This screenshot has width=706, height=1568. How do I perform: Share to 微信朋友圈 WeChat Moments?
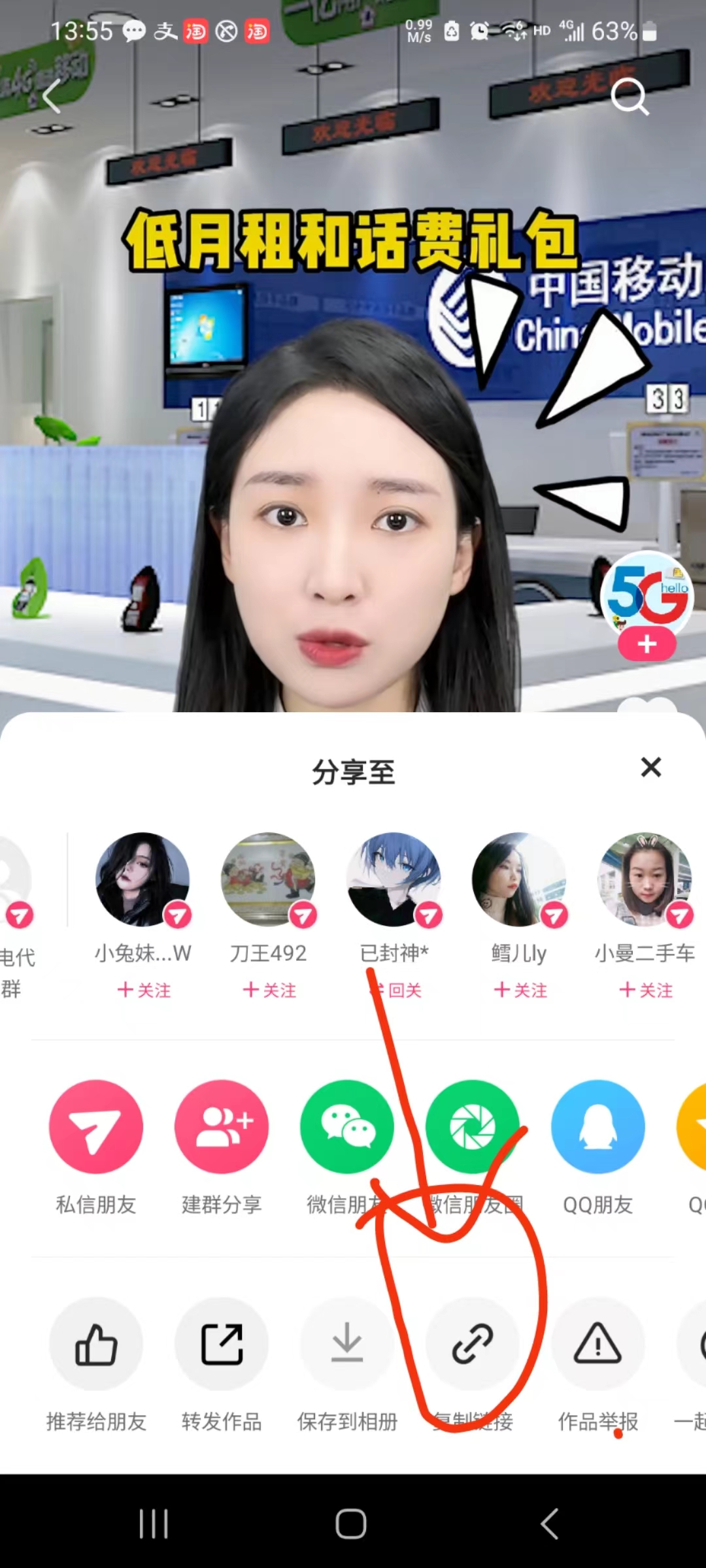click(473, 1126)
